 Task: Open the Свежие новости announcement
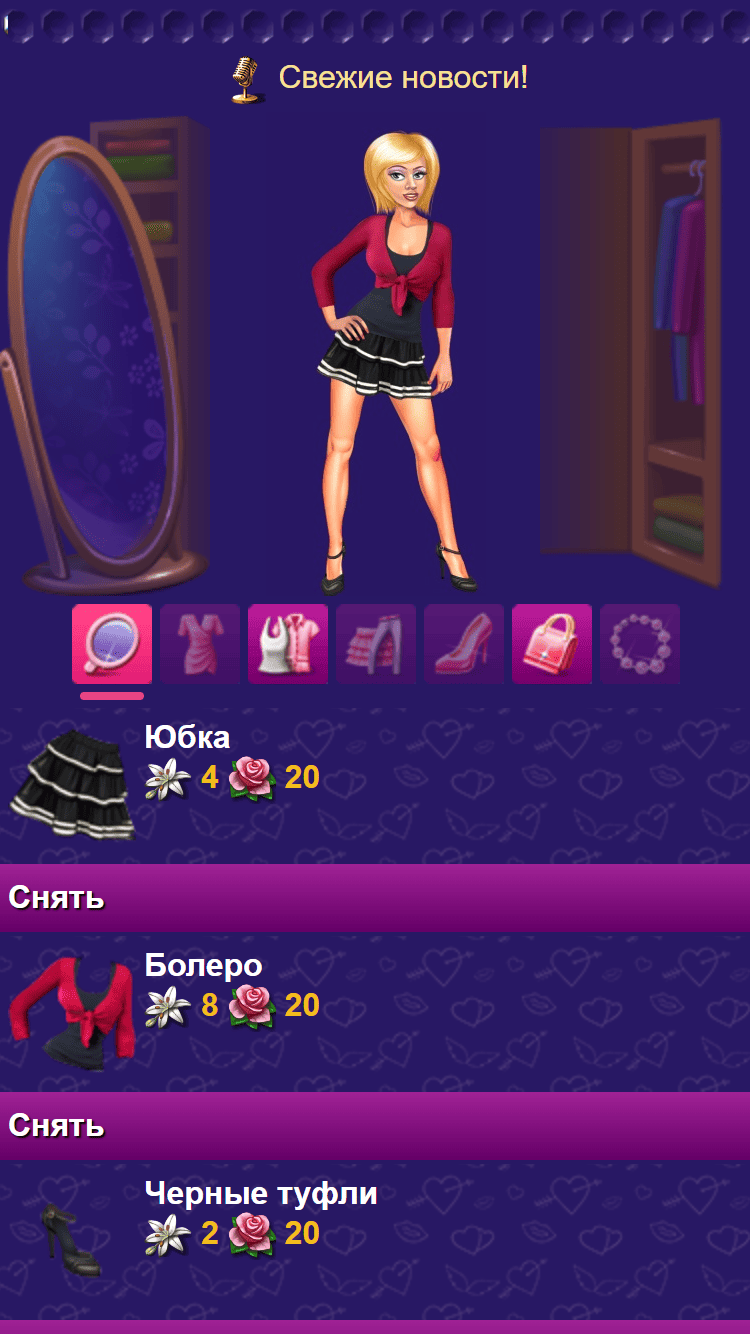402,77
